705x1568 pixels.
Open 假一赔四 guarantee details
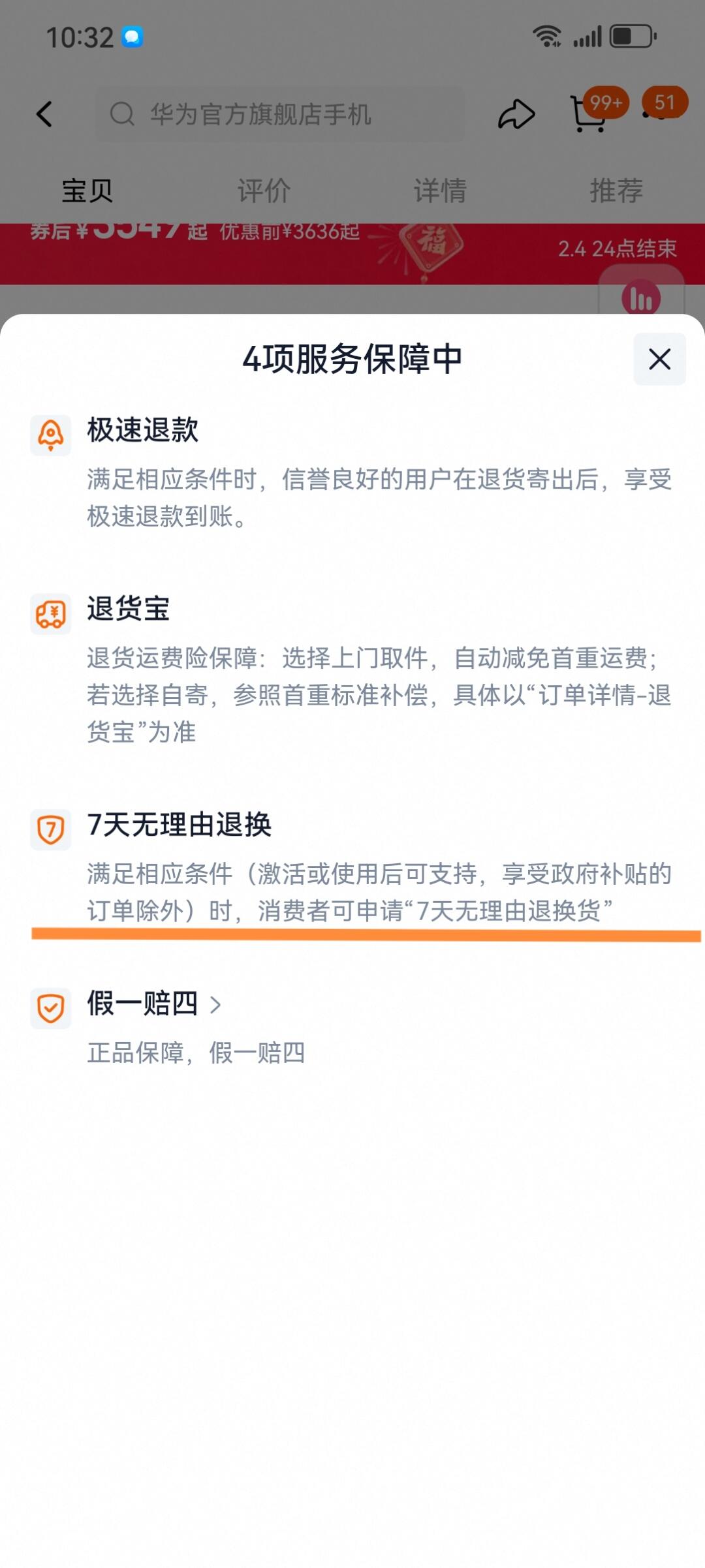[x=154, y=1004]
